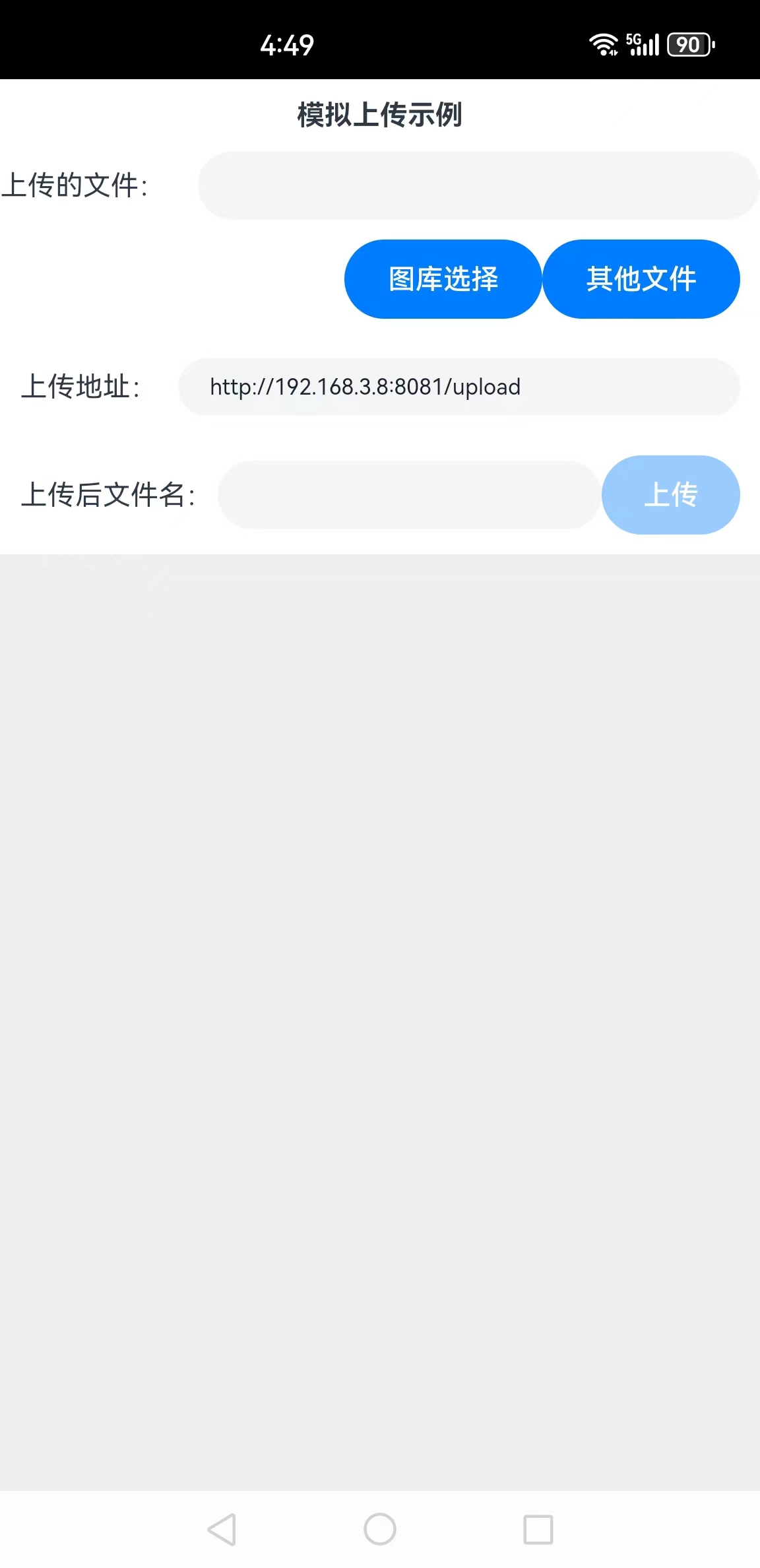Screen dimensions: 760x1568
Task: Tap the 图库选择 button to pick from gallery
Action: (443, 278)
